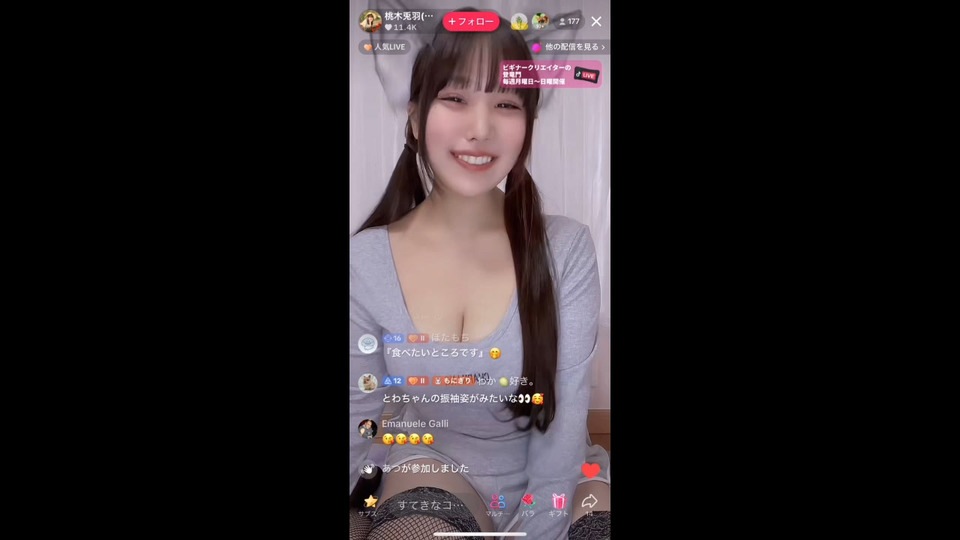Tap 他の配信を見る to browse streams

[568, 47]
